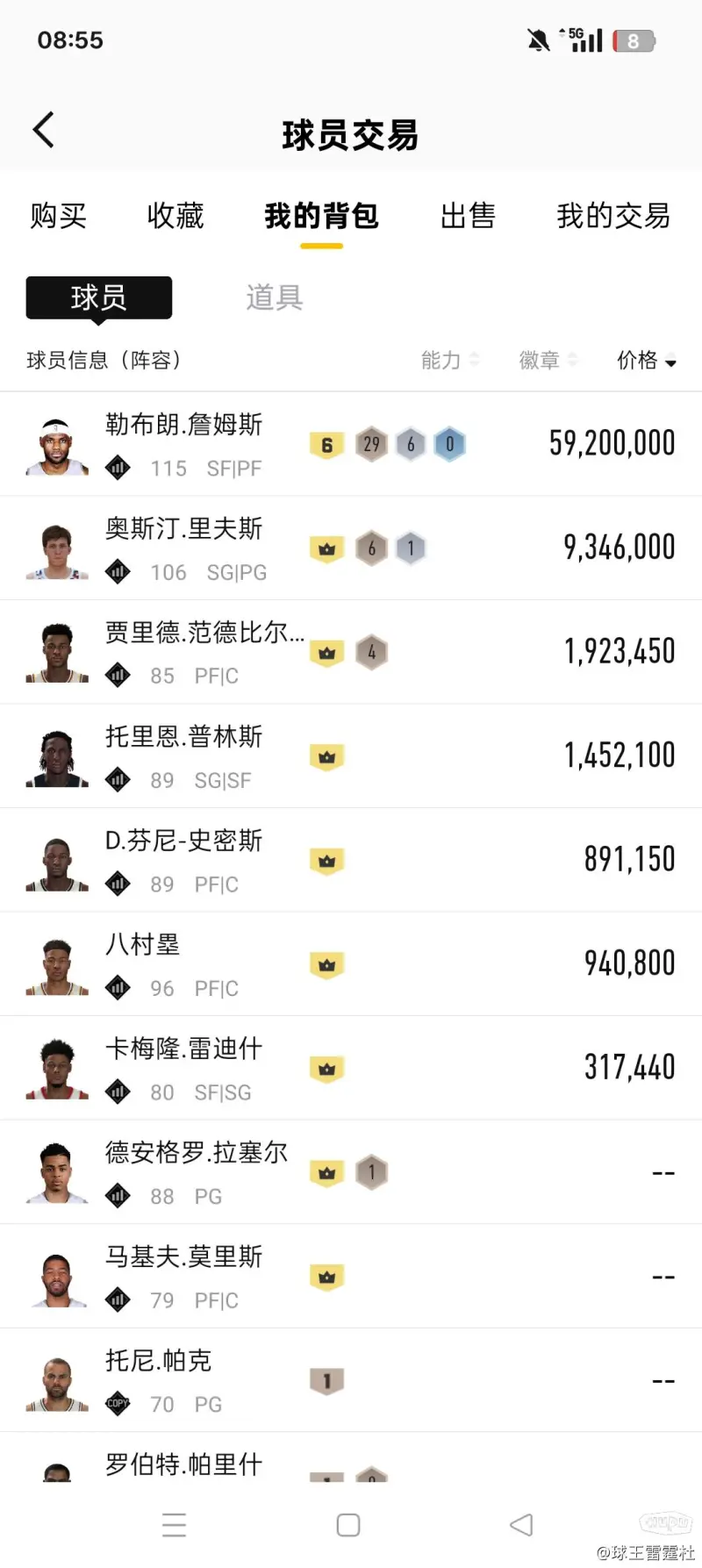Open 托尼.帕克 player row
This screenshot has height=1568, width=702.
pyautogui.click(x=351, y=1380)
